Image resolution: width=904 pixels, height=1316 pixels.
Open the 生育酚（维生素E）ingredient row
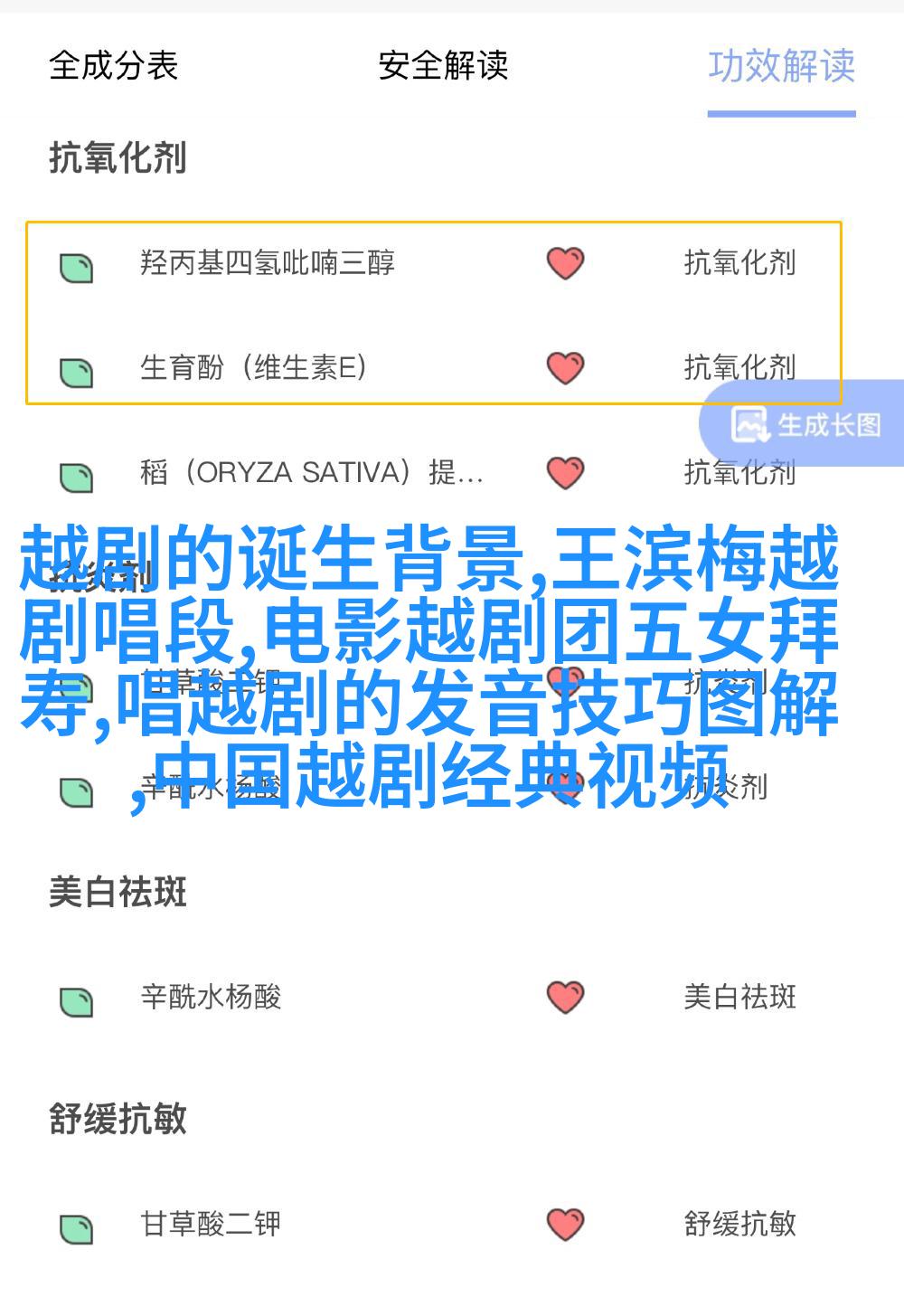[x=253, y=367]
